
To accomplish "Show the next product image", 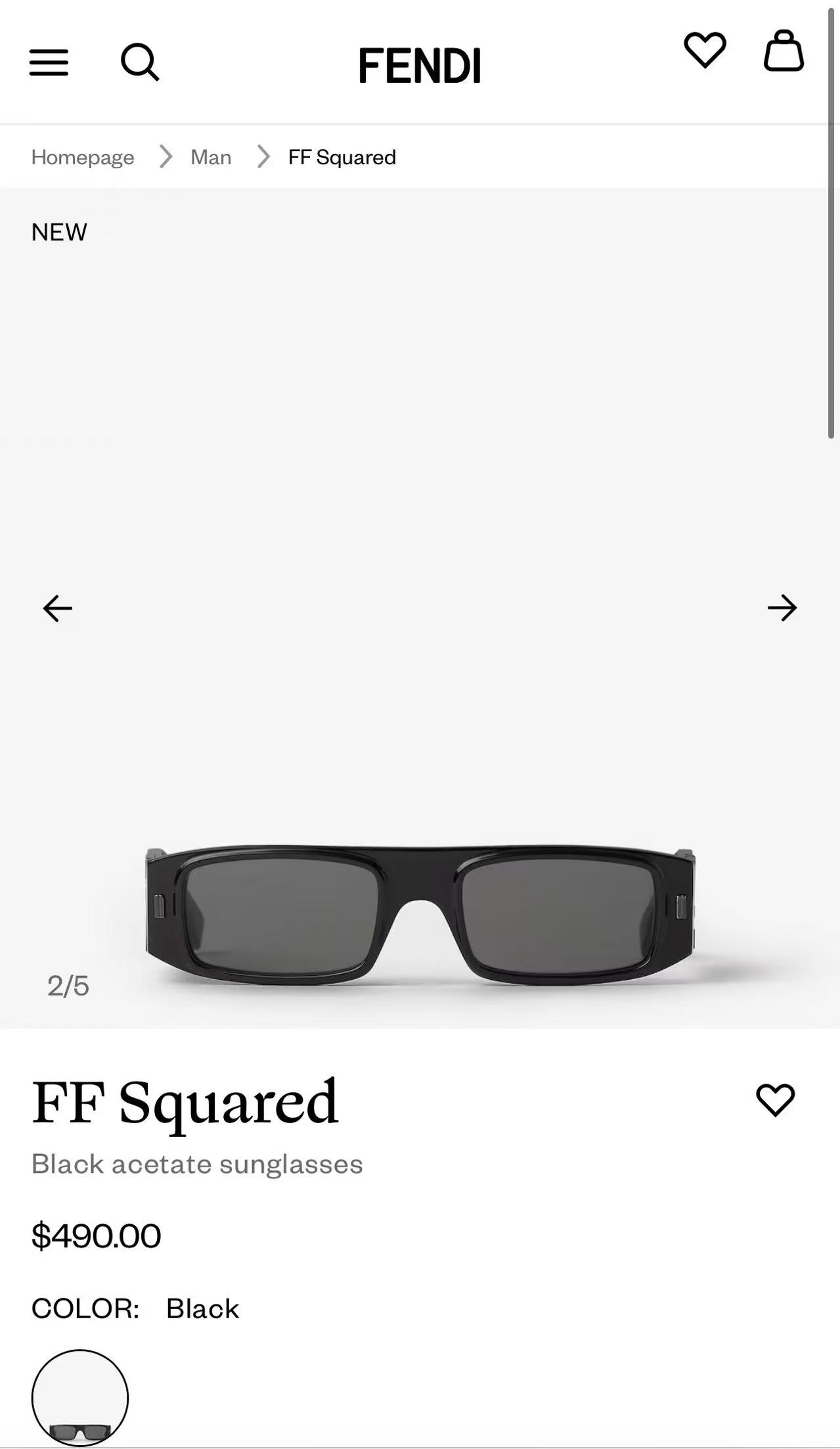I will 782,608.
